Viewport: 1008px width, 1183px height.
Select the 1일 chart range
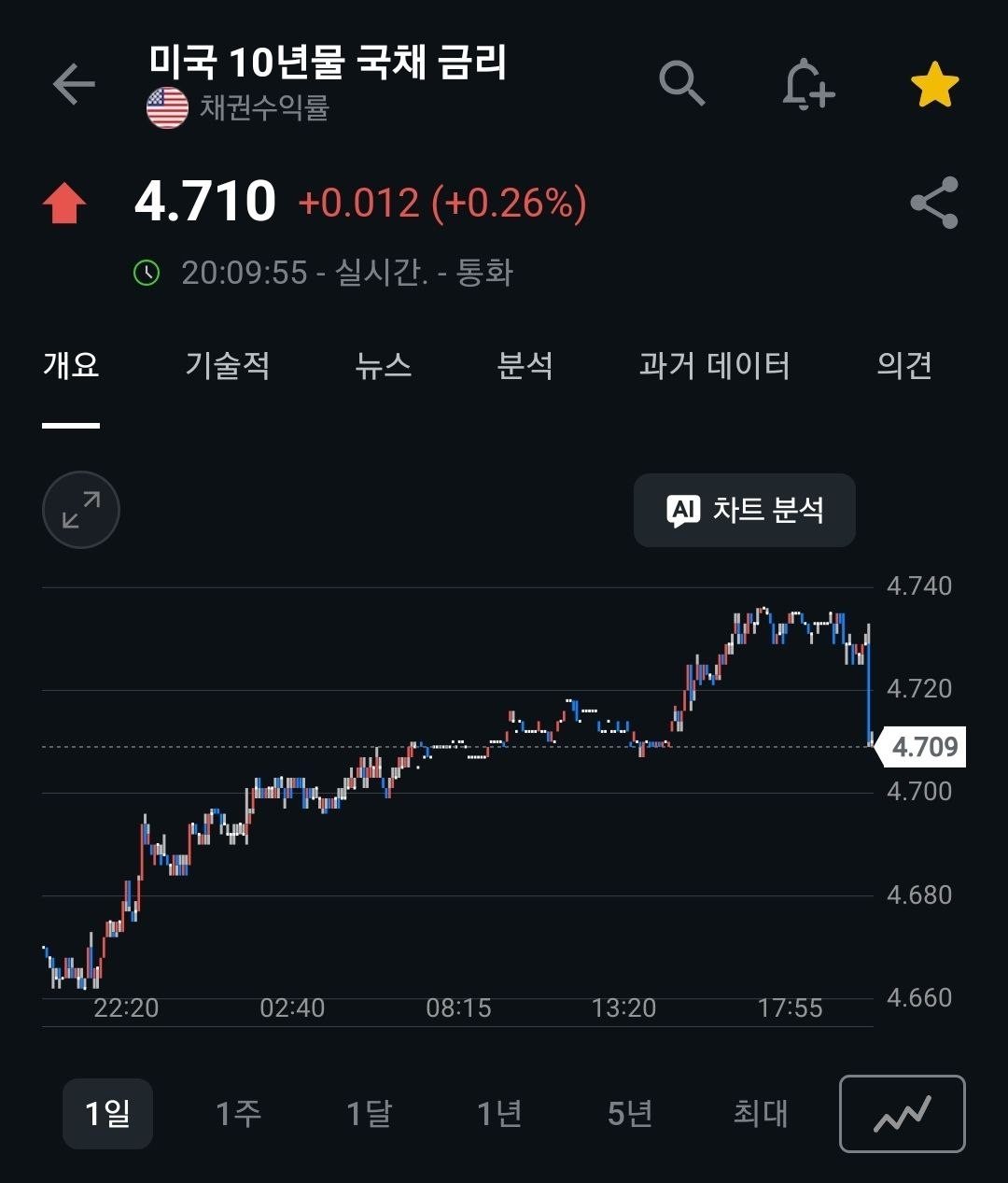[x=107, y=1113]
